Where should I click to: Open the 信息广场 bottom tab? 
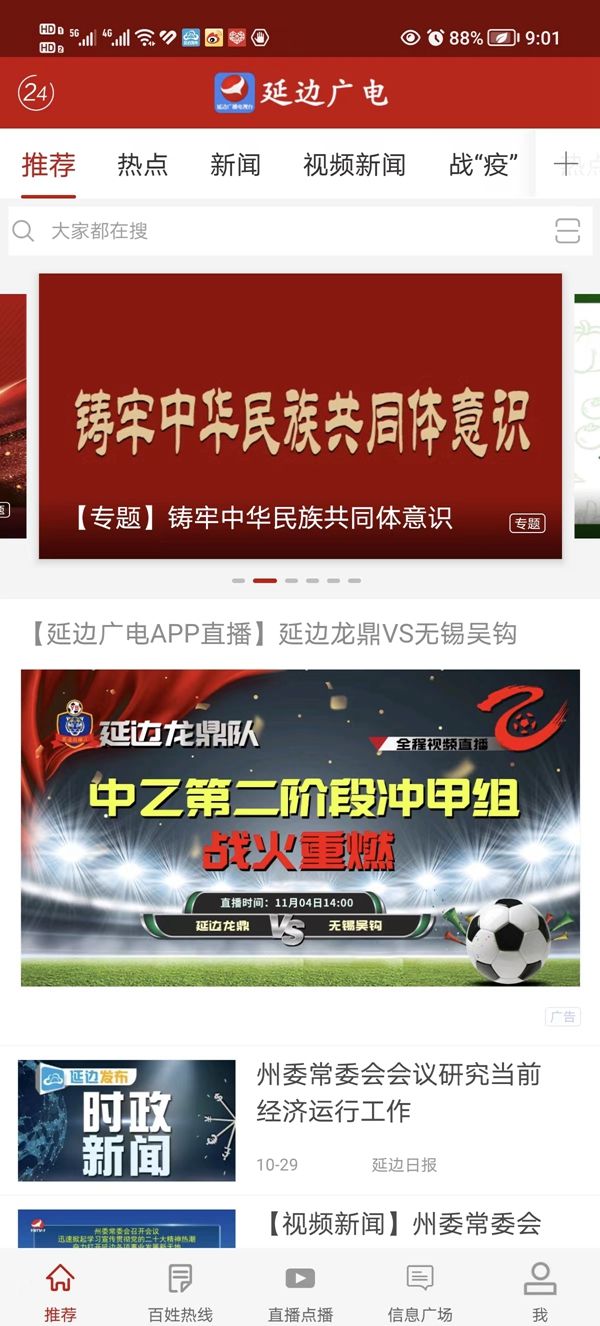pyautogui.click(x=420, y=1292)
